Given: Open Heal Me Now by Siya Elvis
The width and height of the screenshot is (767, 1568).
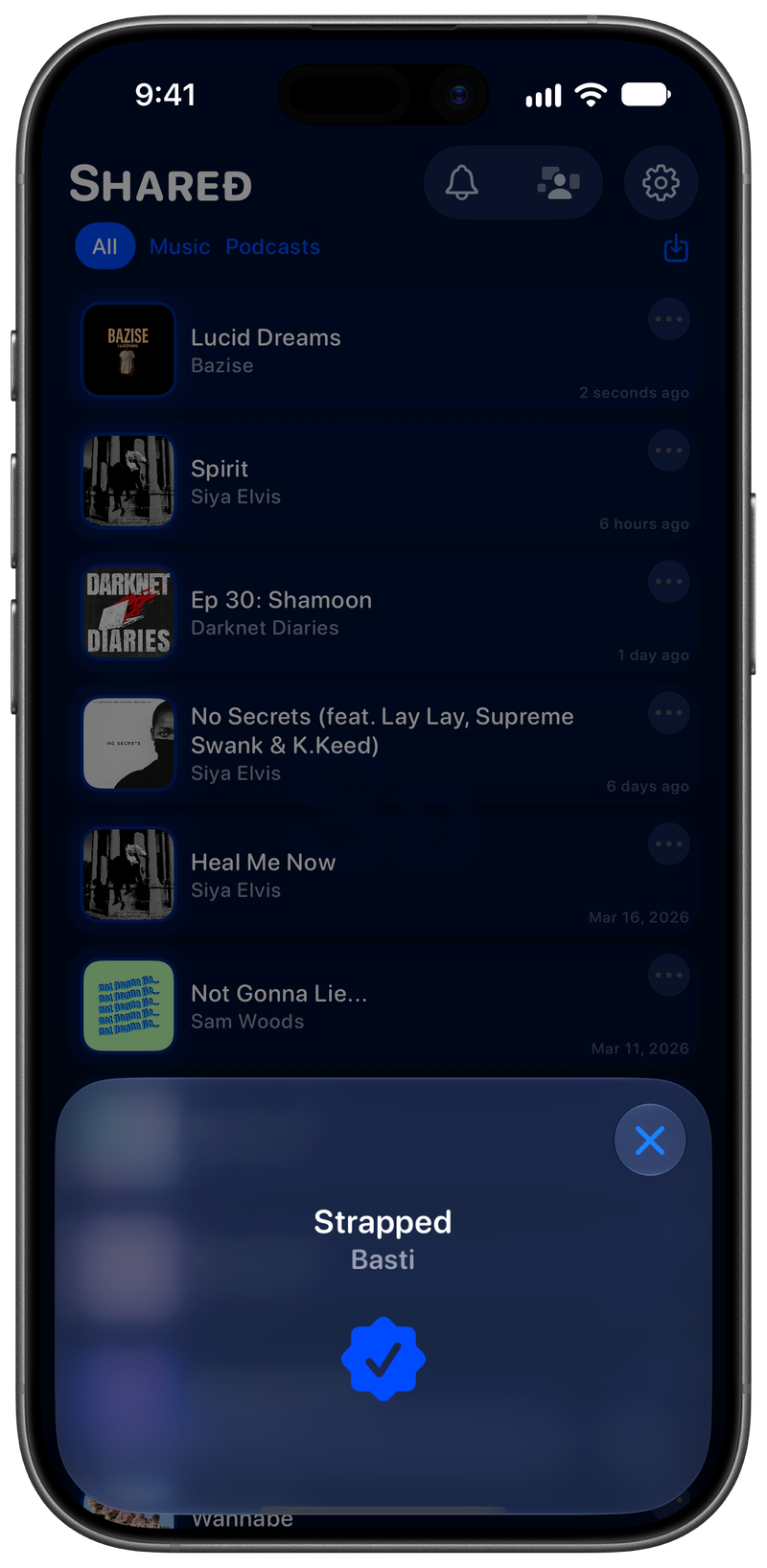Looking at the screenshot, I should (x=383, y=875).
